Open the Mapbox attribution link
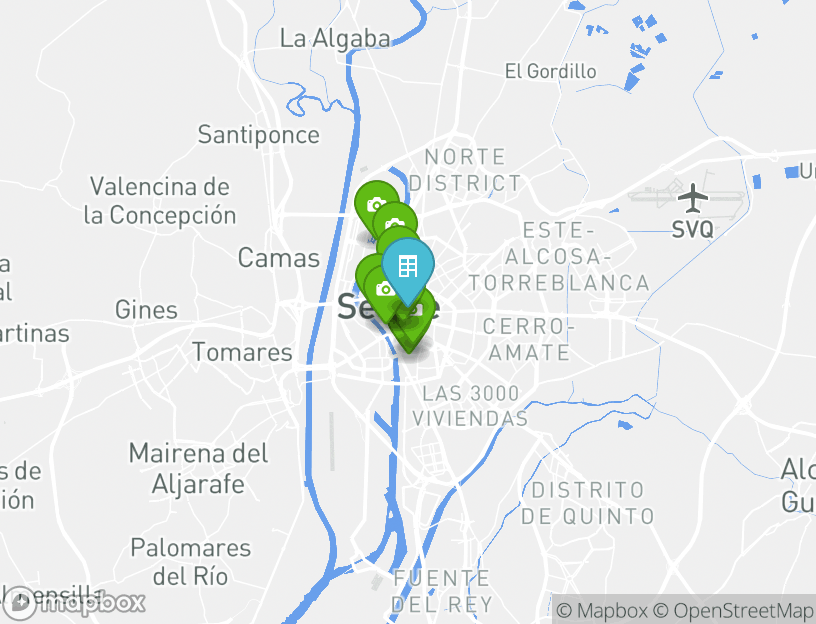 click(601, 610)
